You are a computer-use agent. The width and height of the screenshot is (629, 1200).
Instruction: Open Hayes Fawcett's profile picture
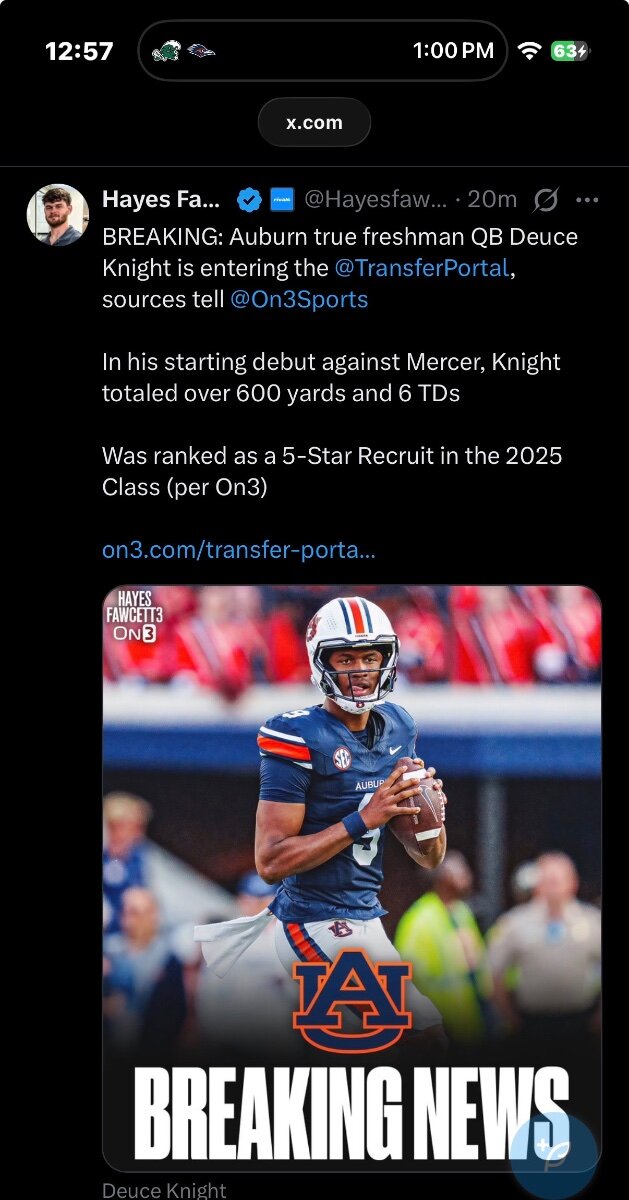pyautogui.click(x=57, y=215)
